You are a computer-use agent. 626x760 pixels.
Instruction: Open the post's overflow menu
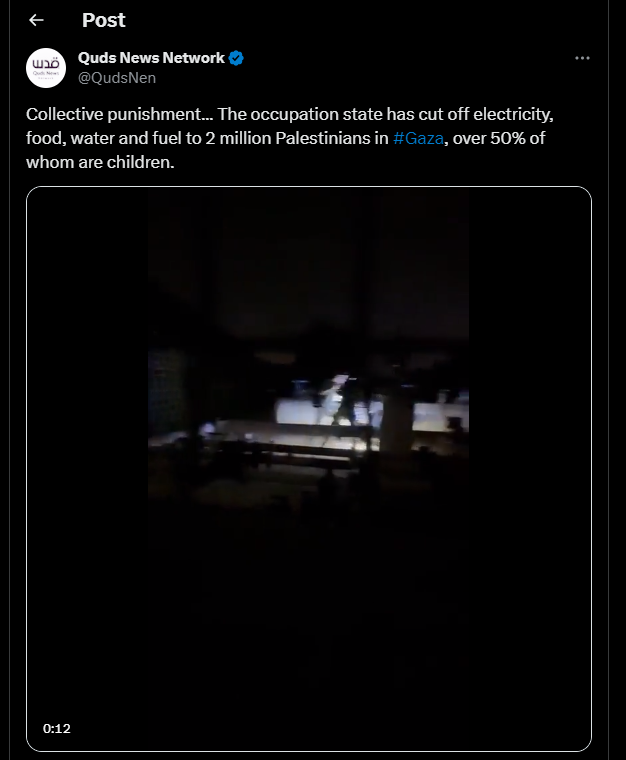(582, 59)
